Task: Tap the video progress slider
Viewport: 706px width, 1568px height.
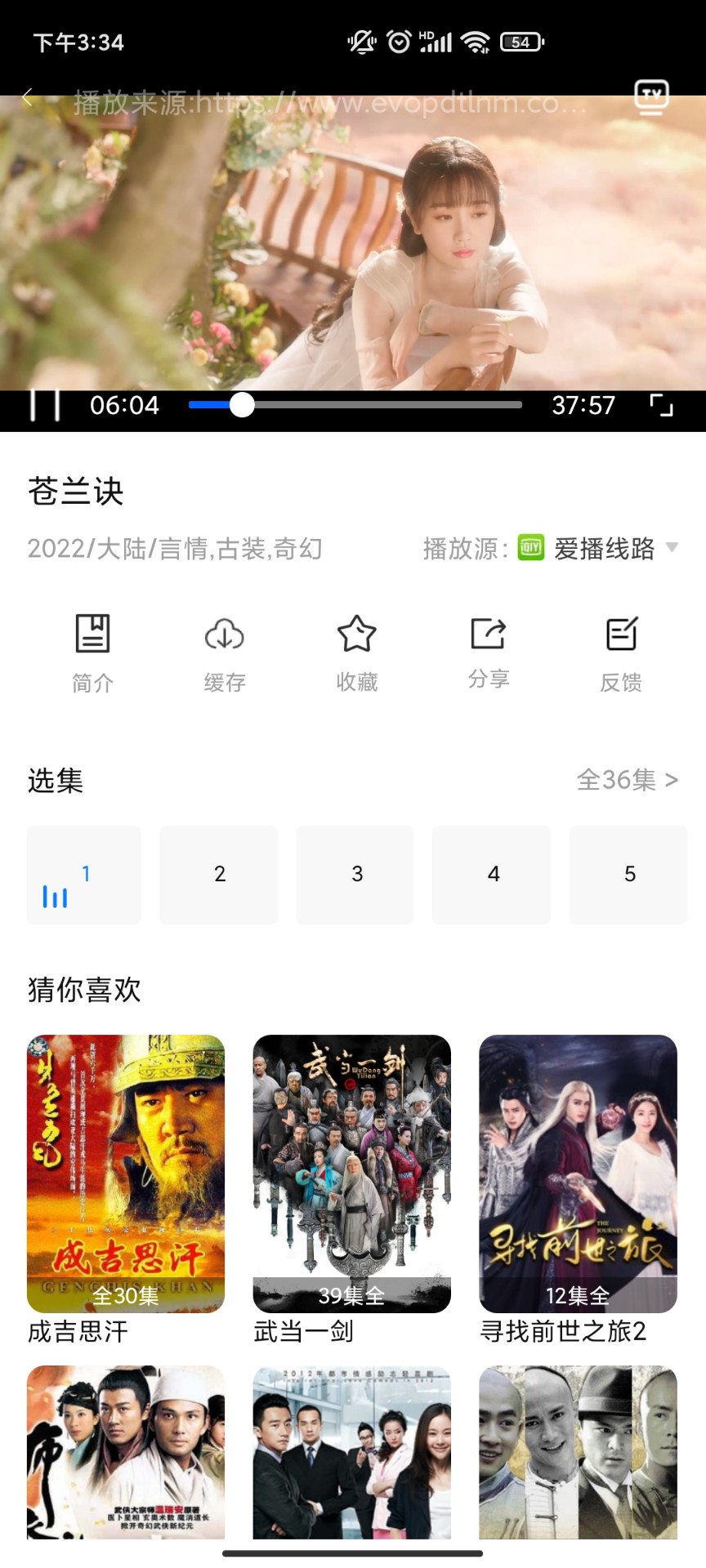Action: (x=242, y=403)
